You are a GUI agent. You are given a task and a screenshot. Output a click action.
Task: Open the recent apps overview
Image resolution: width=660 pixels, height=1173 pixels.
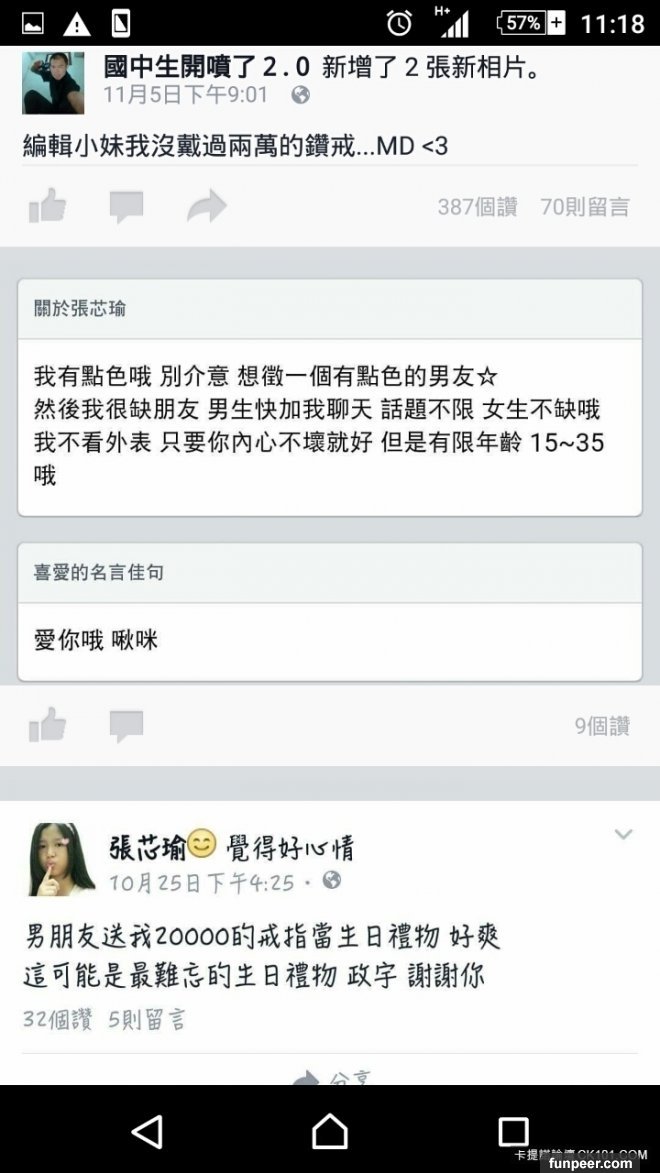point(513,1131)
